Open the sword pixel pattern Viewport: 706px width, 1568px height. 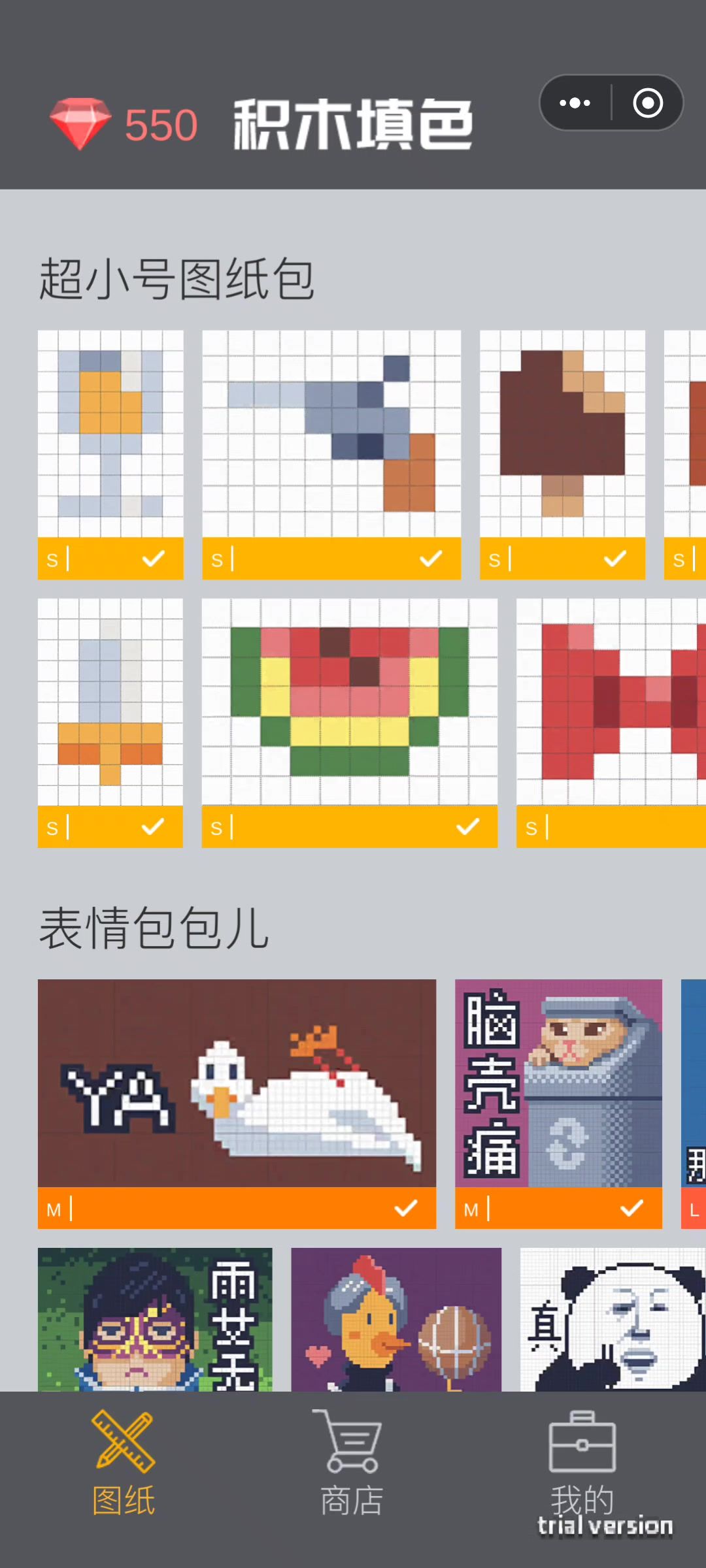[x=110, y=702]
